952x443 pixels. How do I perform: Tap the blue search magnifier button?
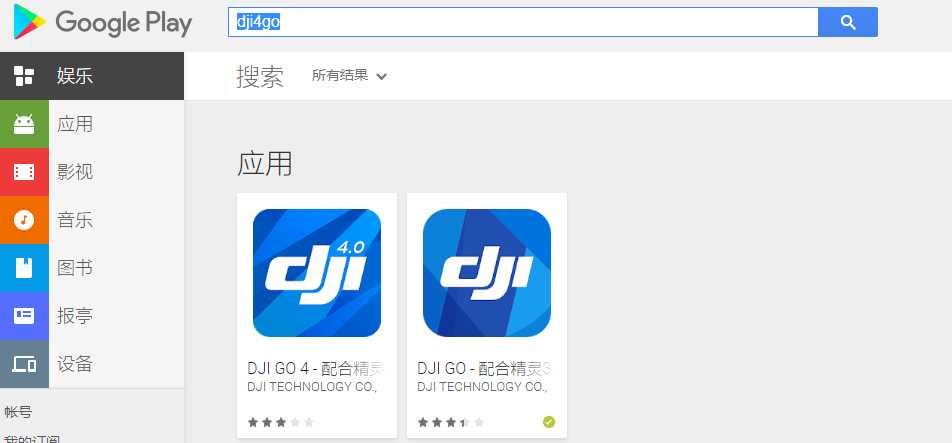point(847,22)
